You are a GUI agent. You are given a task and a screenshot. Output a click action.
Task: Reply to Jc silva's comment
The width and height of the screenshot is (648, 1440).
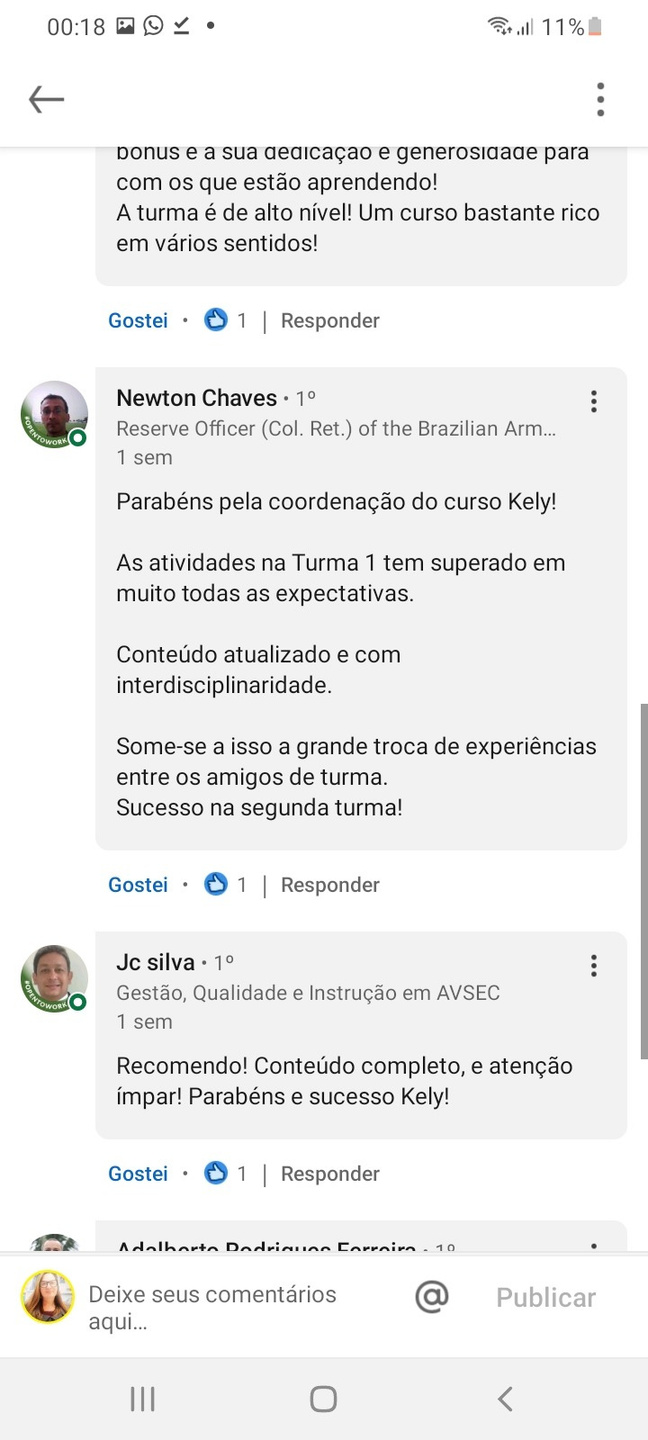pos(330,1174)
